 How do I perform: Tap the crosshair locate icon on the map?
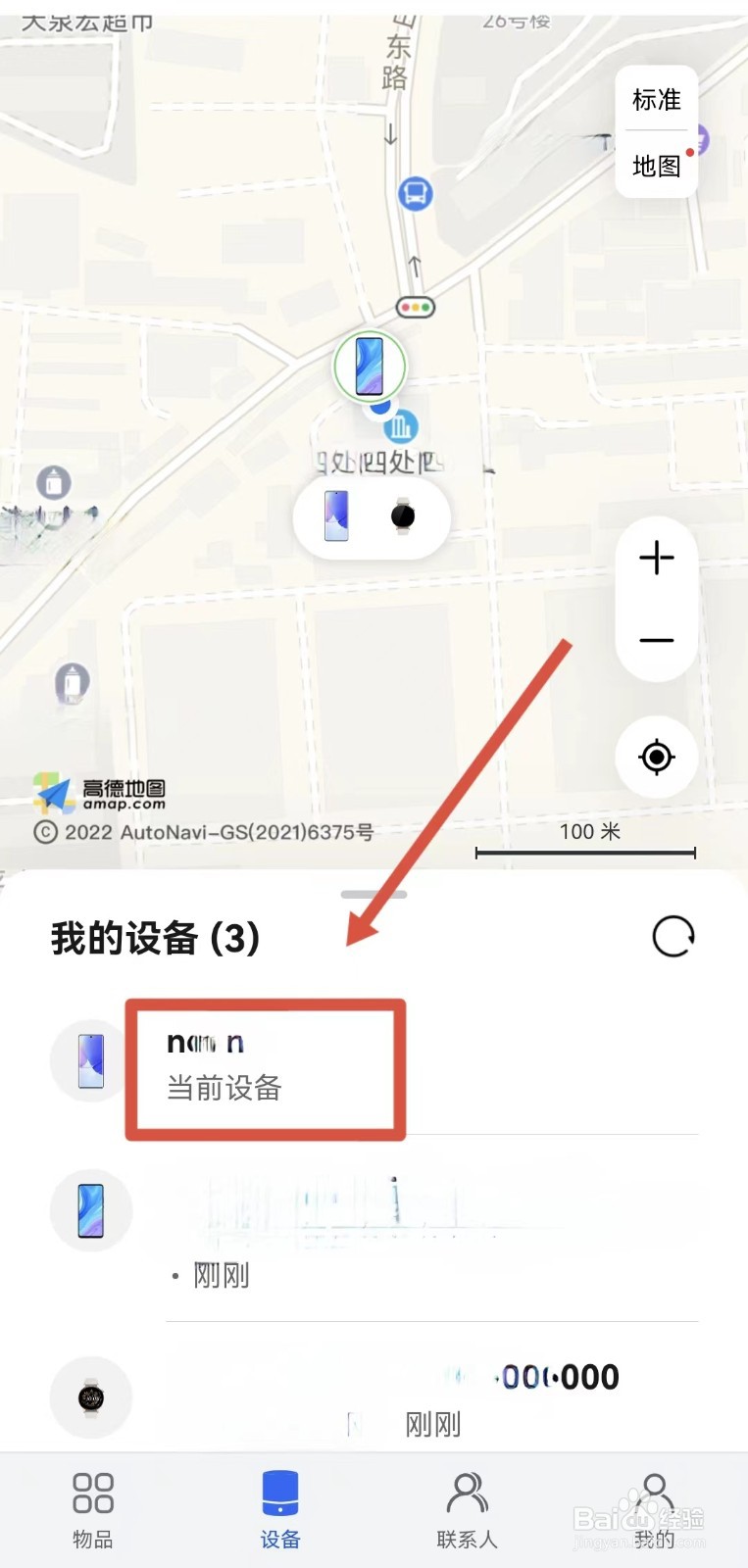656,757
